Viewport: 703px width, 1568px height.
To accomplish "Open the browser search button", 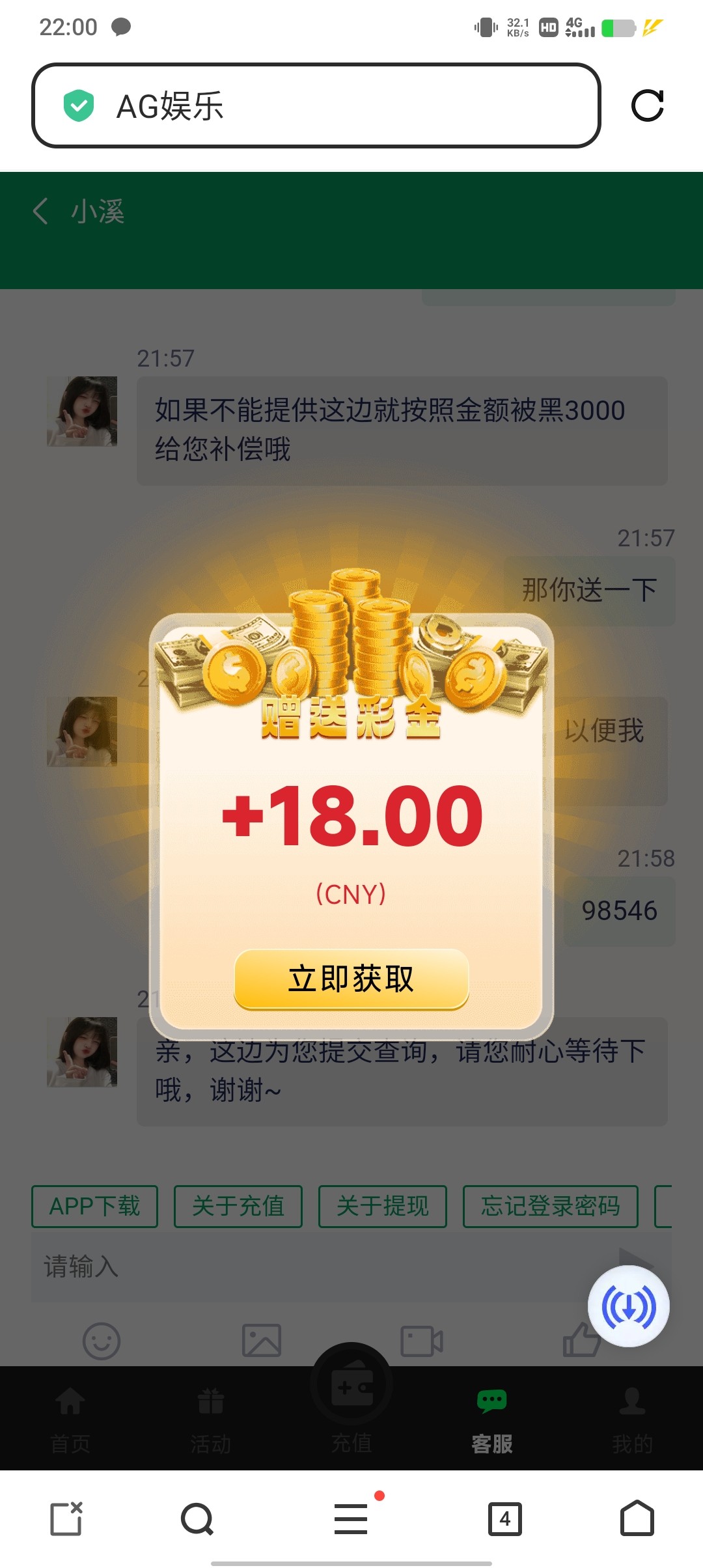I will pyautogui.click(x=197, y=1519).
